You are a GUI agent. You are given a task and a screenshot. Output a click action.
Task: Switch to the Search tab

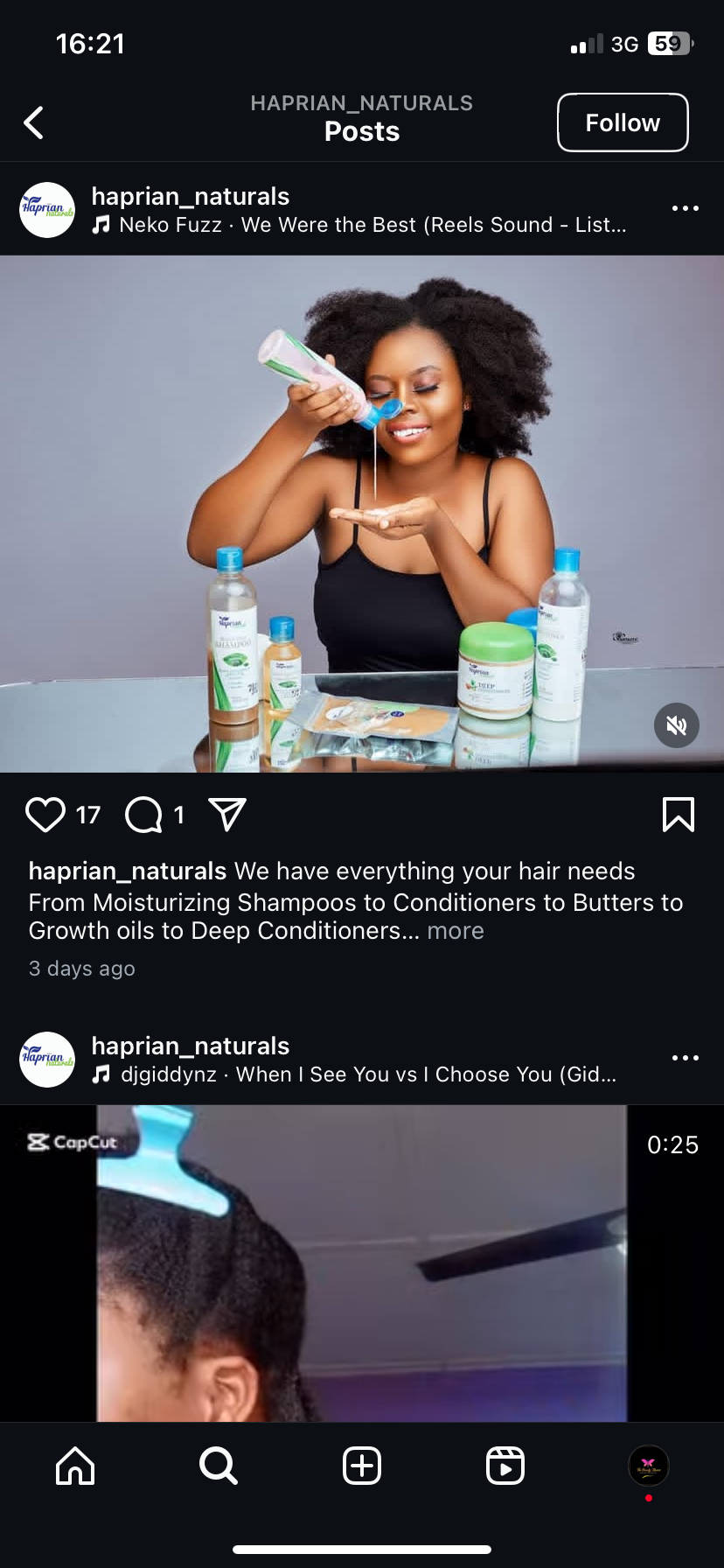(x=219, y=1466)
